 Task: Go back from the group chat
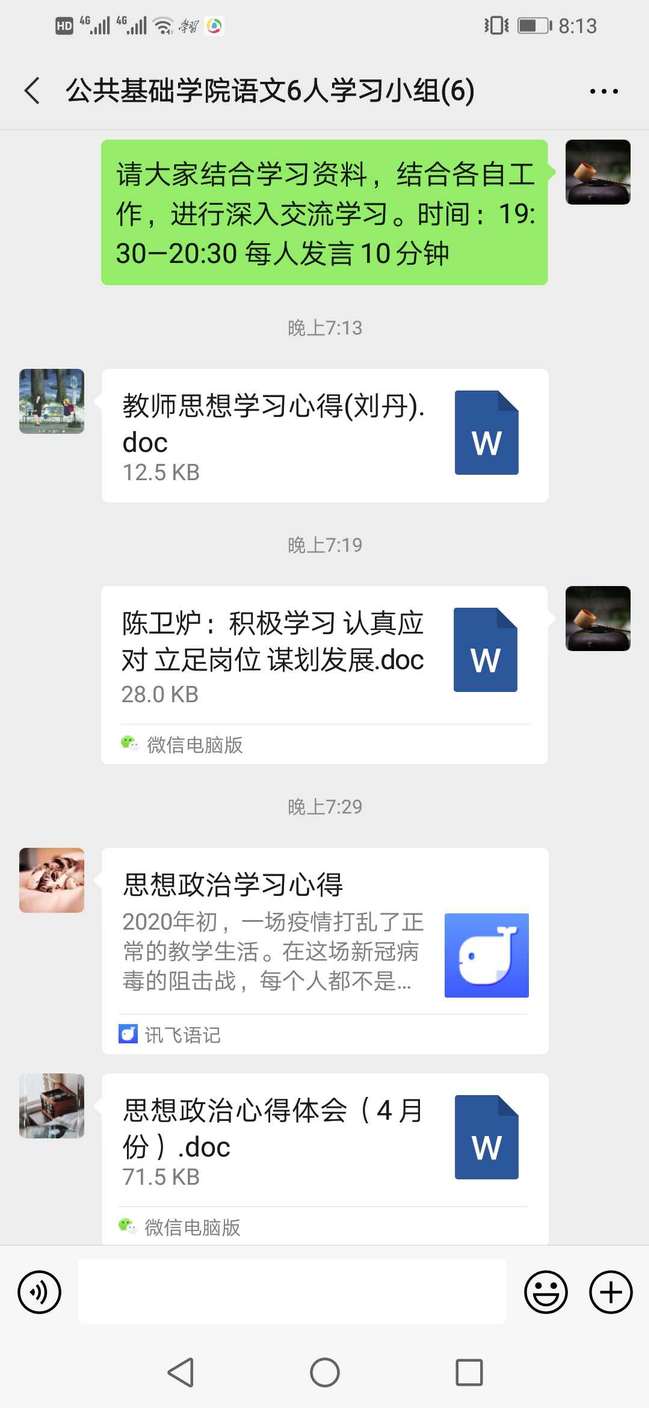[32, 91]
